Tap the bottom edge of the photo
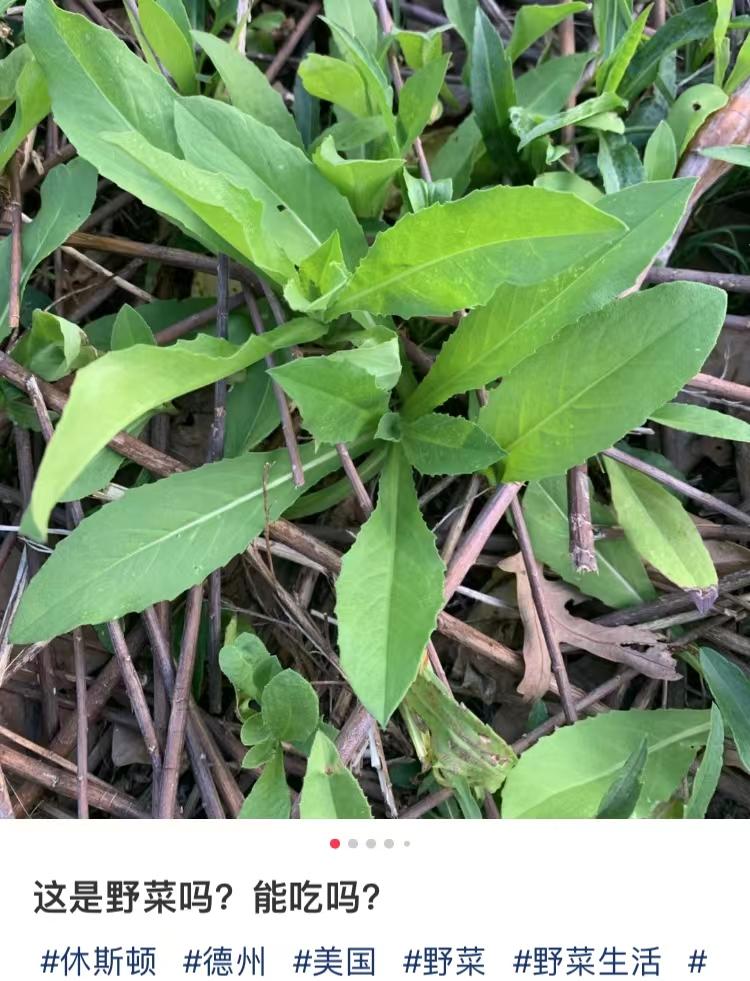 pyautogui.click(x=375, y=815)
